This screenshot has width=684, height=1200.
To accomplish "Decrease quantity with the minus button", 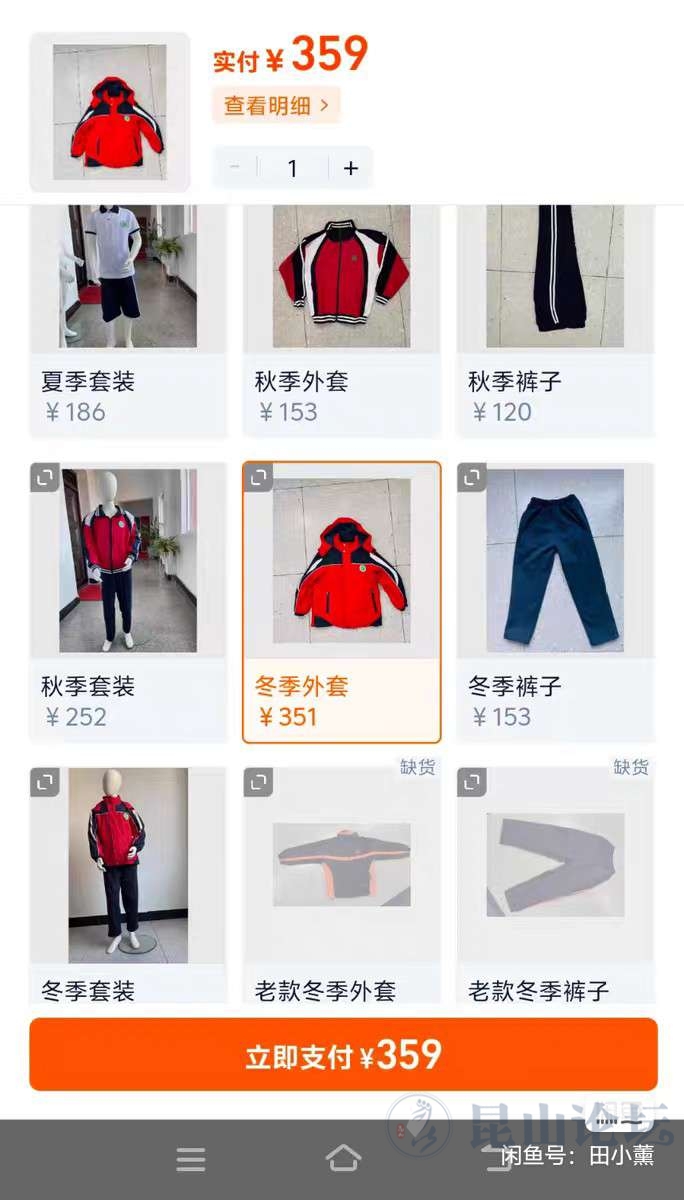I will [236, 169].
